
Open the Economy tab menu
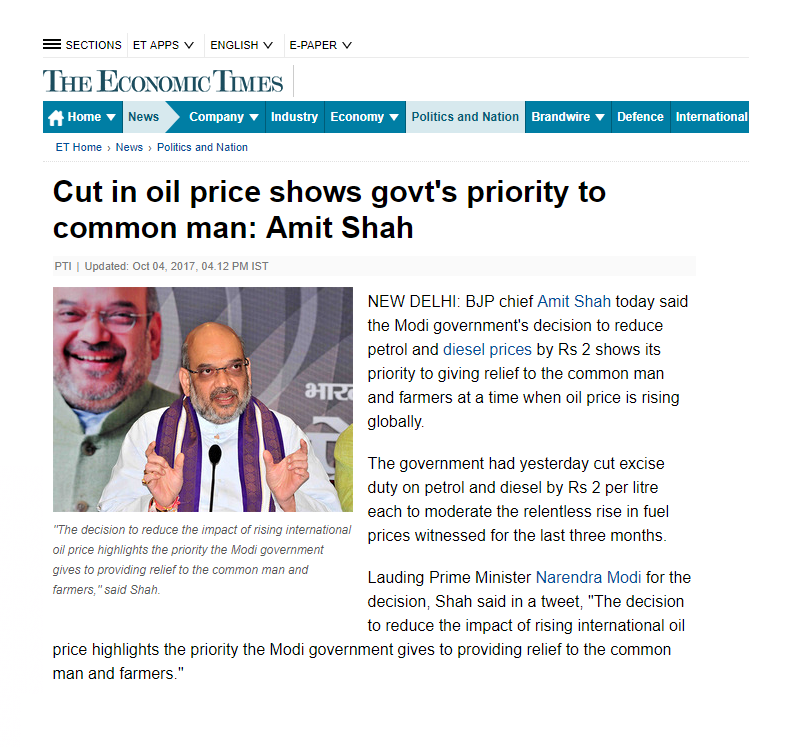365,117
